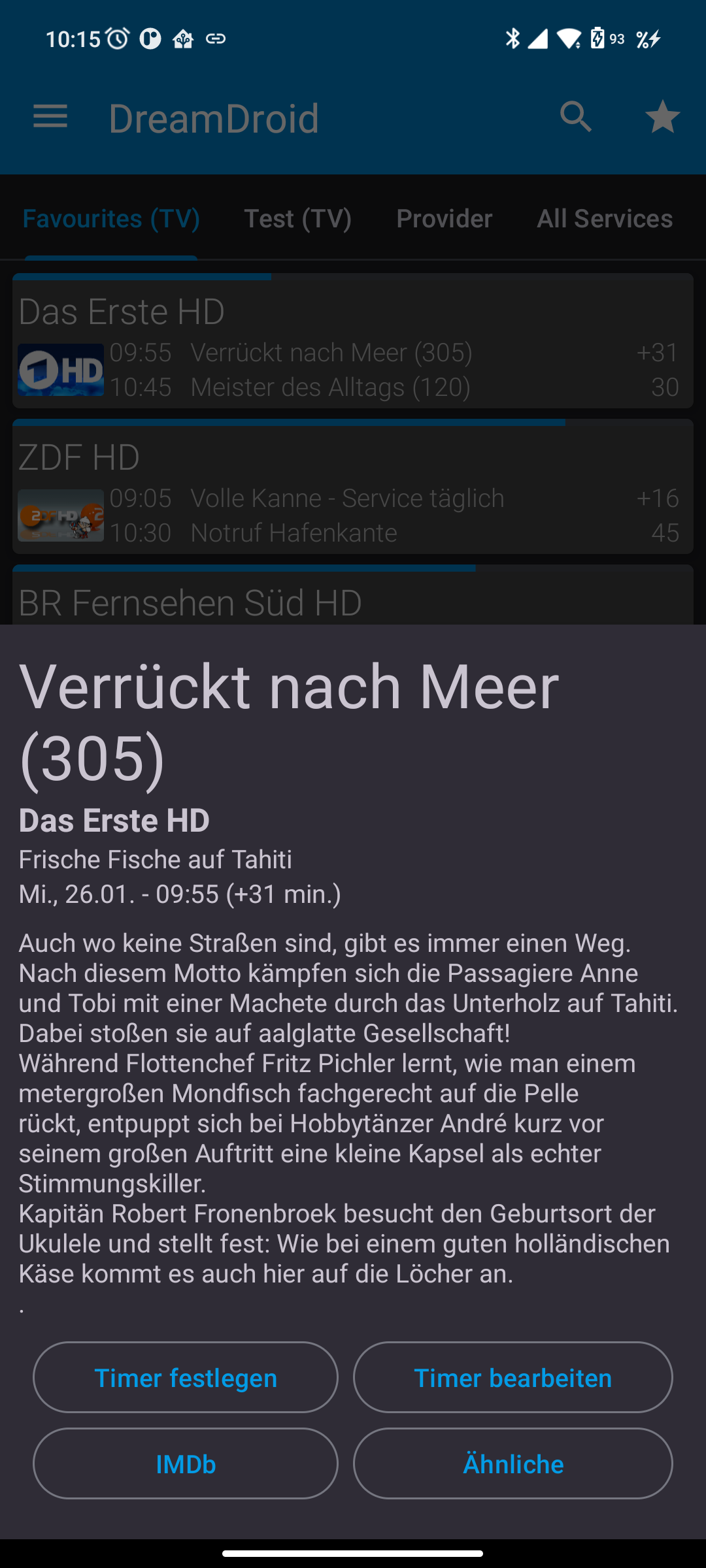Tap the Timer festlegen button
The height and width of the screenshot is (1568, 706).
[x=186, y=1377]
